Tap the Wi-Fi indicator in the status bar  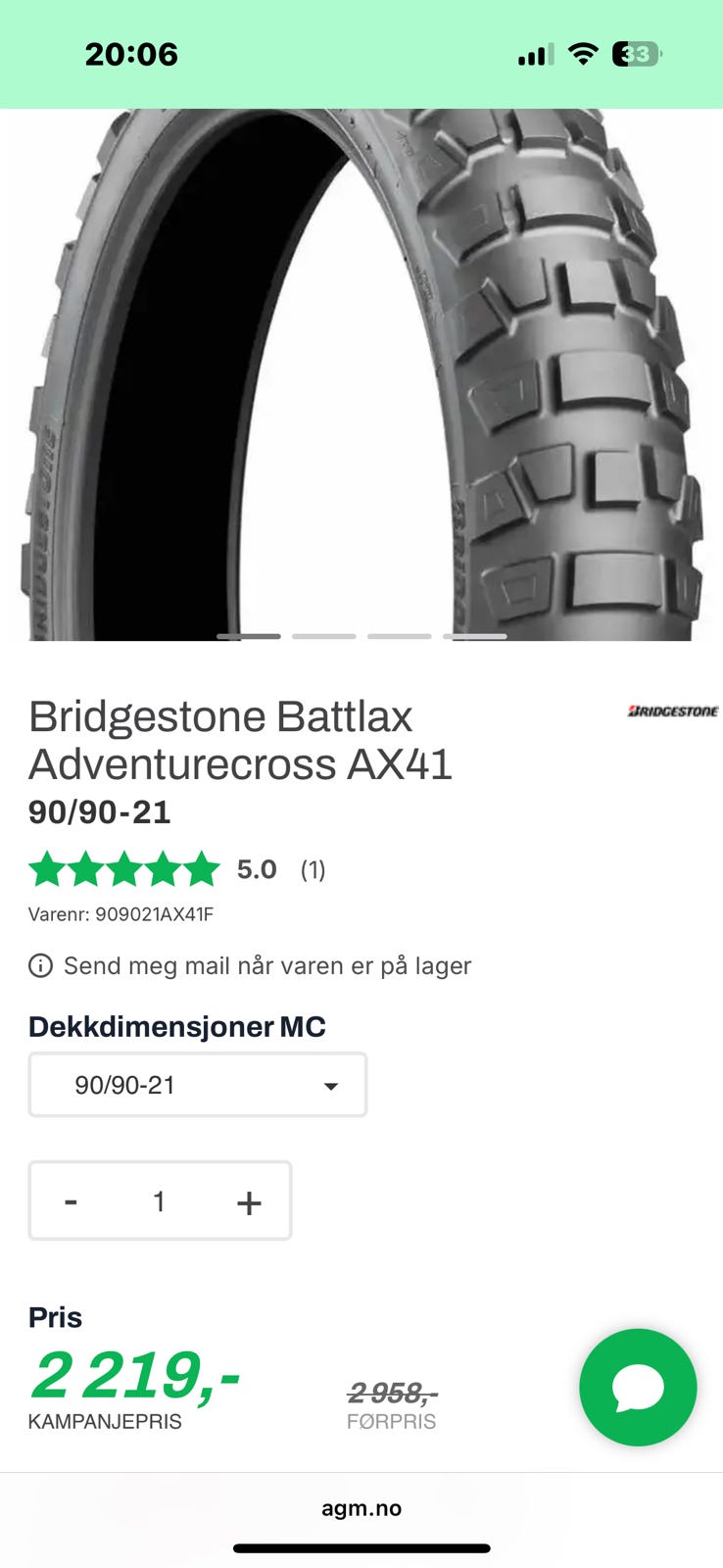coord(582,55)
